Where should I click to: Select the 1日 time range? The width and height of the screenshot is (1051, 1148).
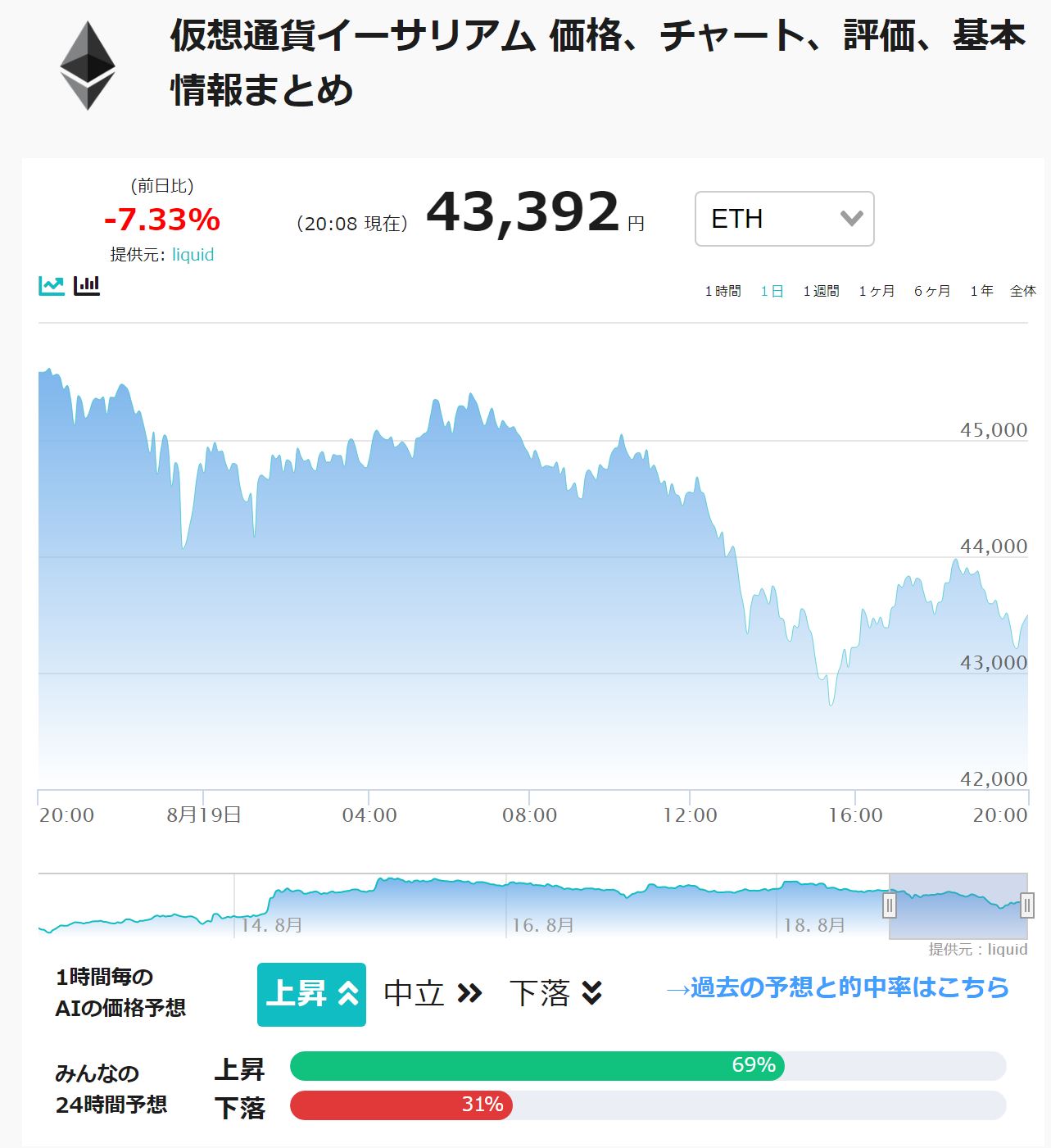[x=772, y=291]
